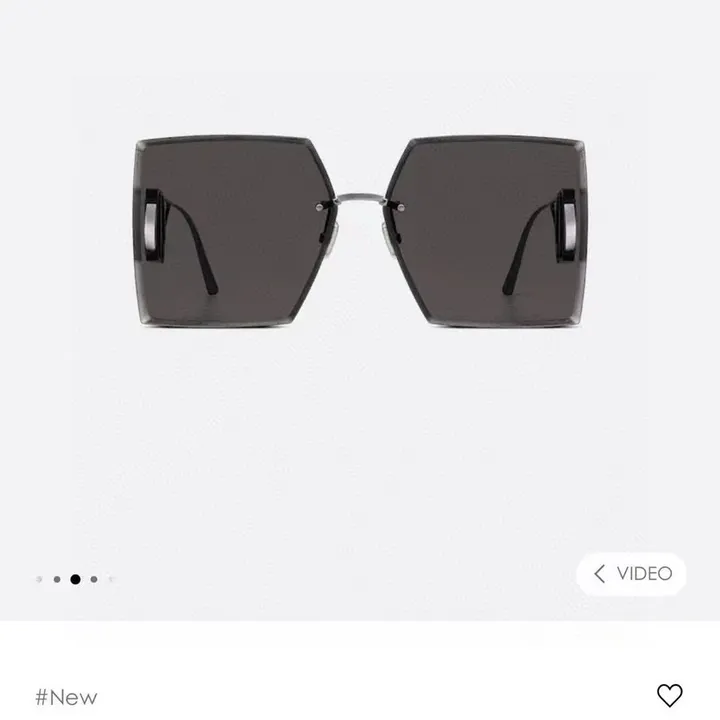Add the sunglasses to wishlist with heart
Screen dimensions: 720x720
(x=669, y=695)
